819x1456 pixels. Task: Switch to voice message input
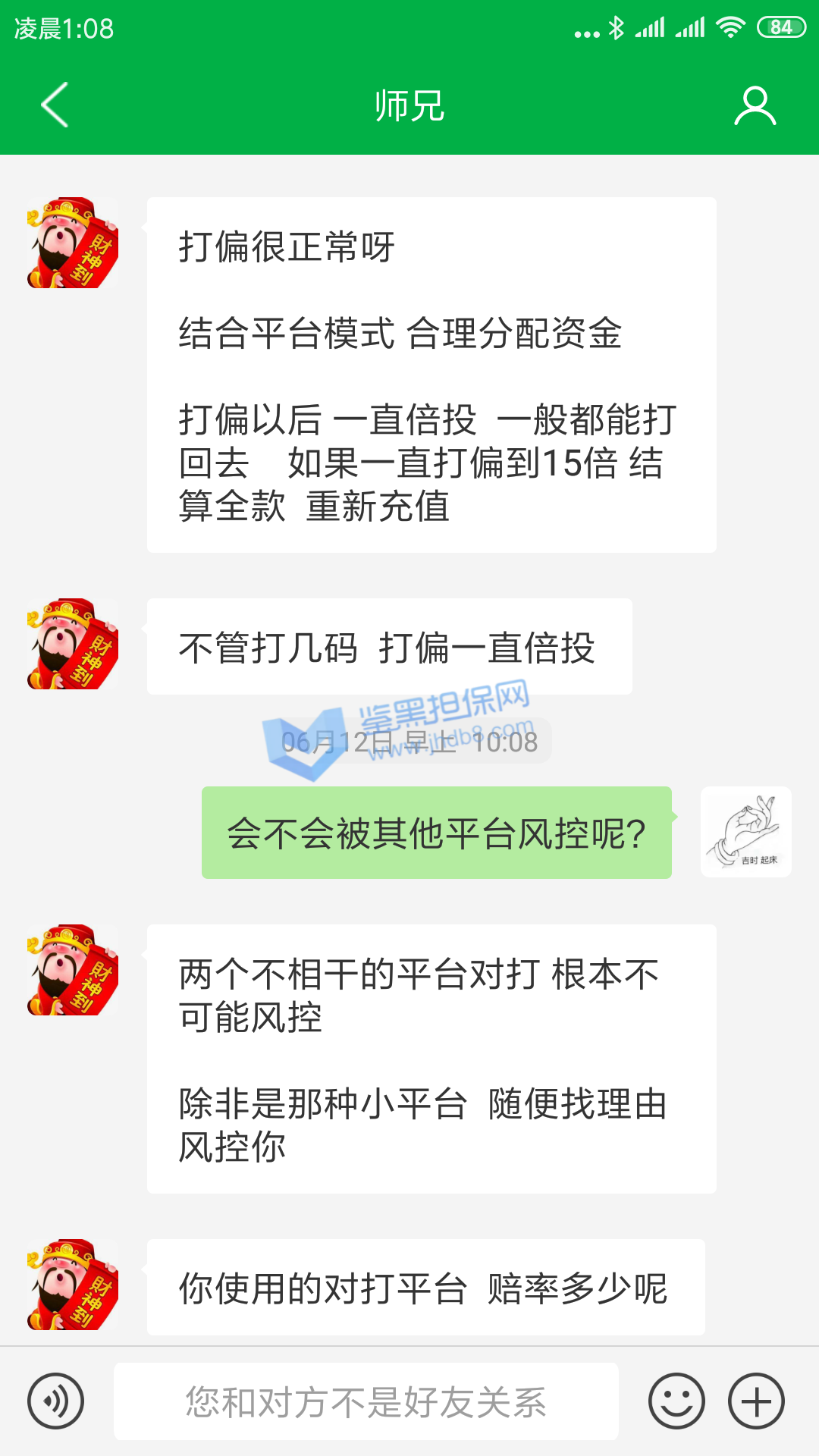[55, 1401]
